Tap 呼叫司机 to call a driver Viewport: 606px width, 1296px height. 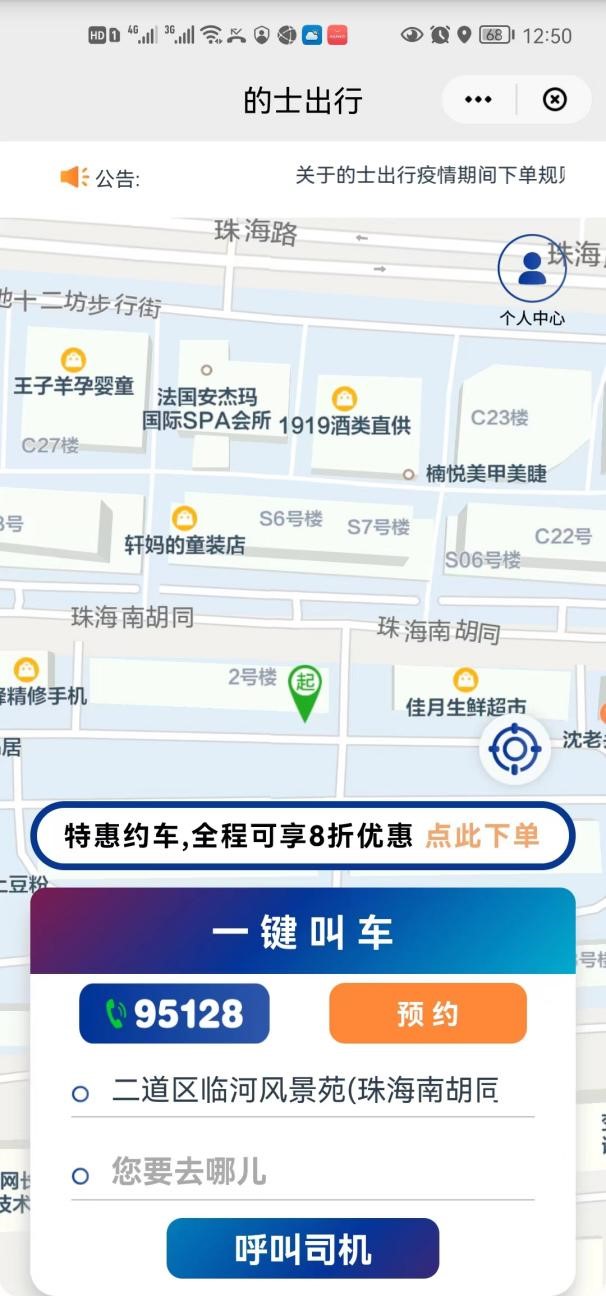(302, 1249)
